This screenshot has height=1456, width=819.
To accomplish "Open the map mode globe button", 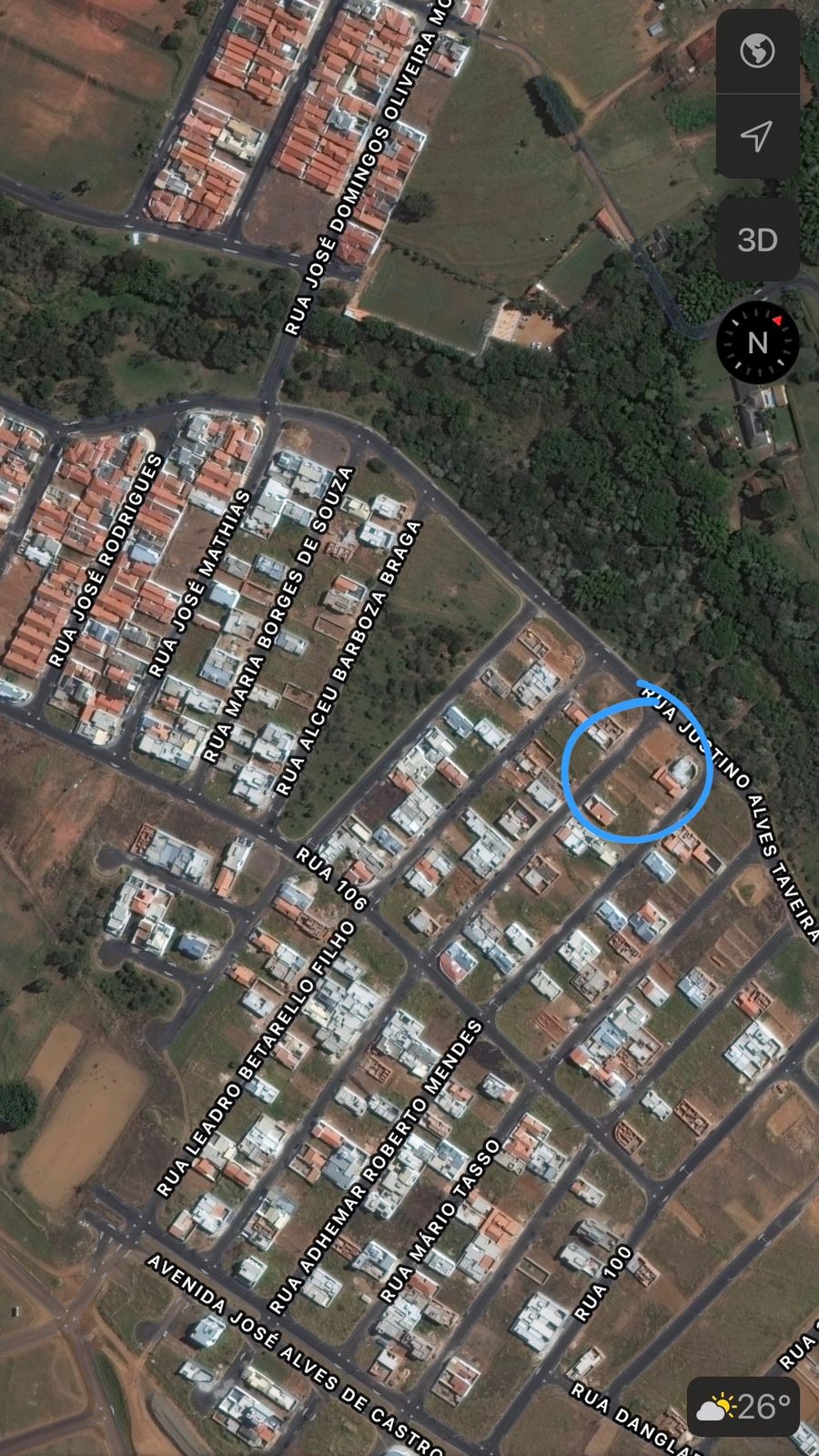I will click(757, 51).
